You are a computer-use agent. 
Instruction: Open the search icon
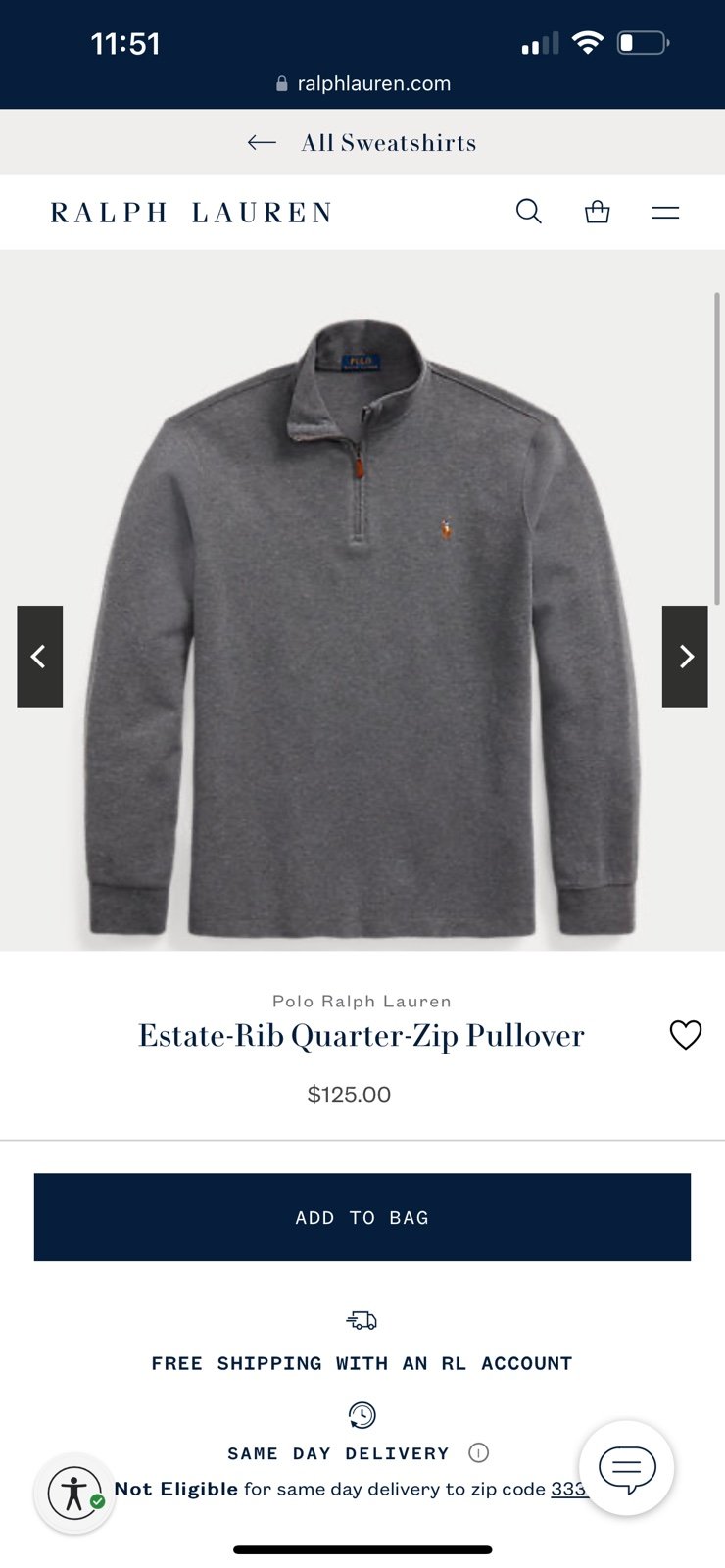529,212
